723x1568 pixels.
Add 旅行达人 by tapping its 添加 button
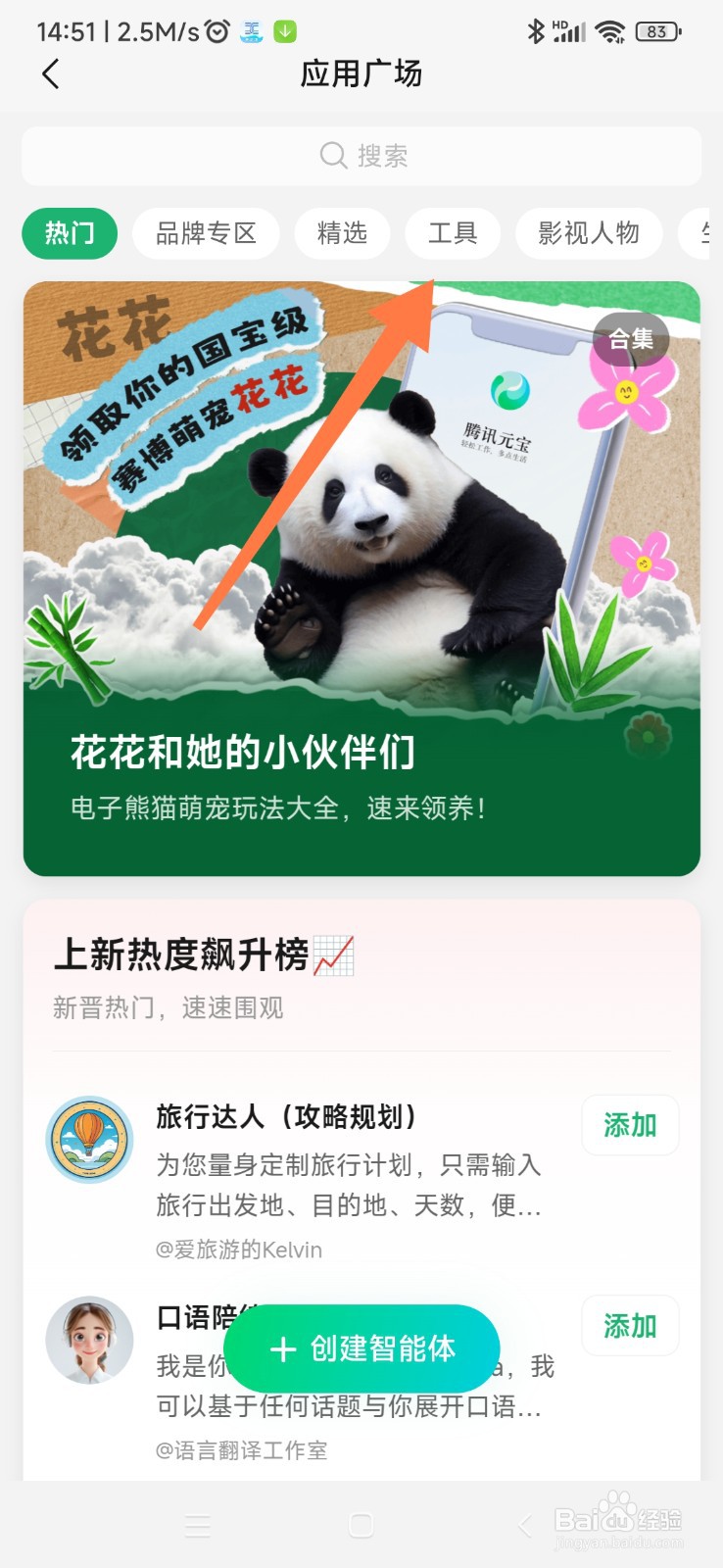630,1125
